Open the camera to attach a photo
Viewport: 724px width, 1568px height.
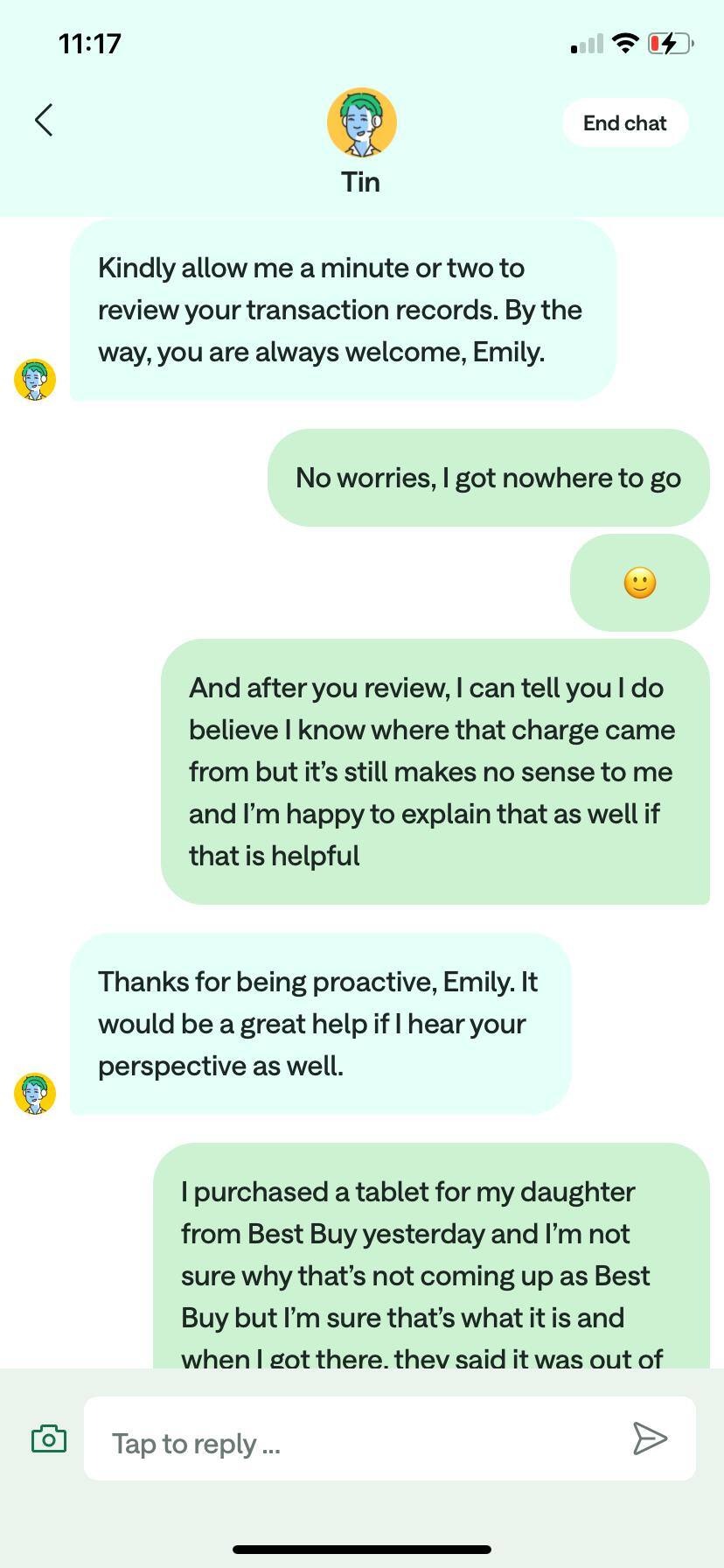(49, 1438)
